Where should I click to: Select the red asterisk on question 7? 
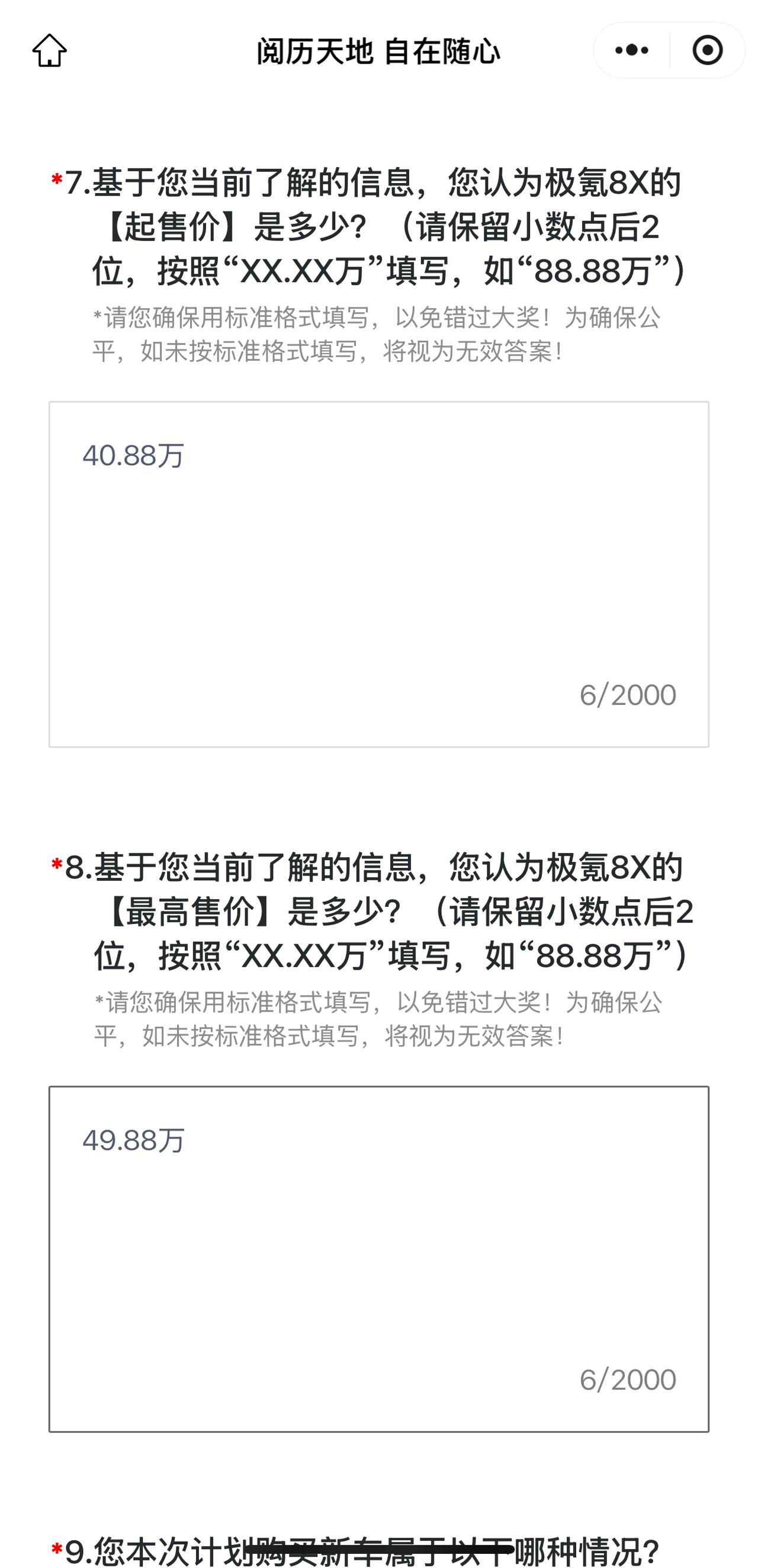pos(57,181)
